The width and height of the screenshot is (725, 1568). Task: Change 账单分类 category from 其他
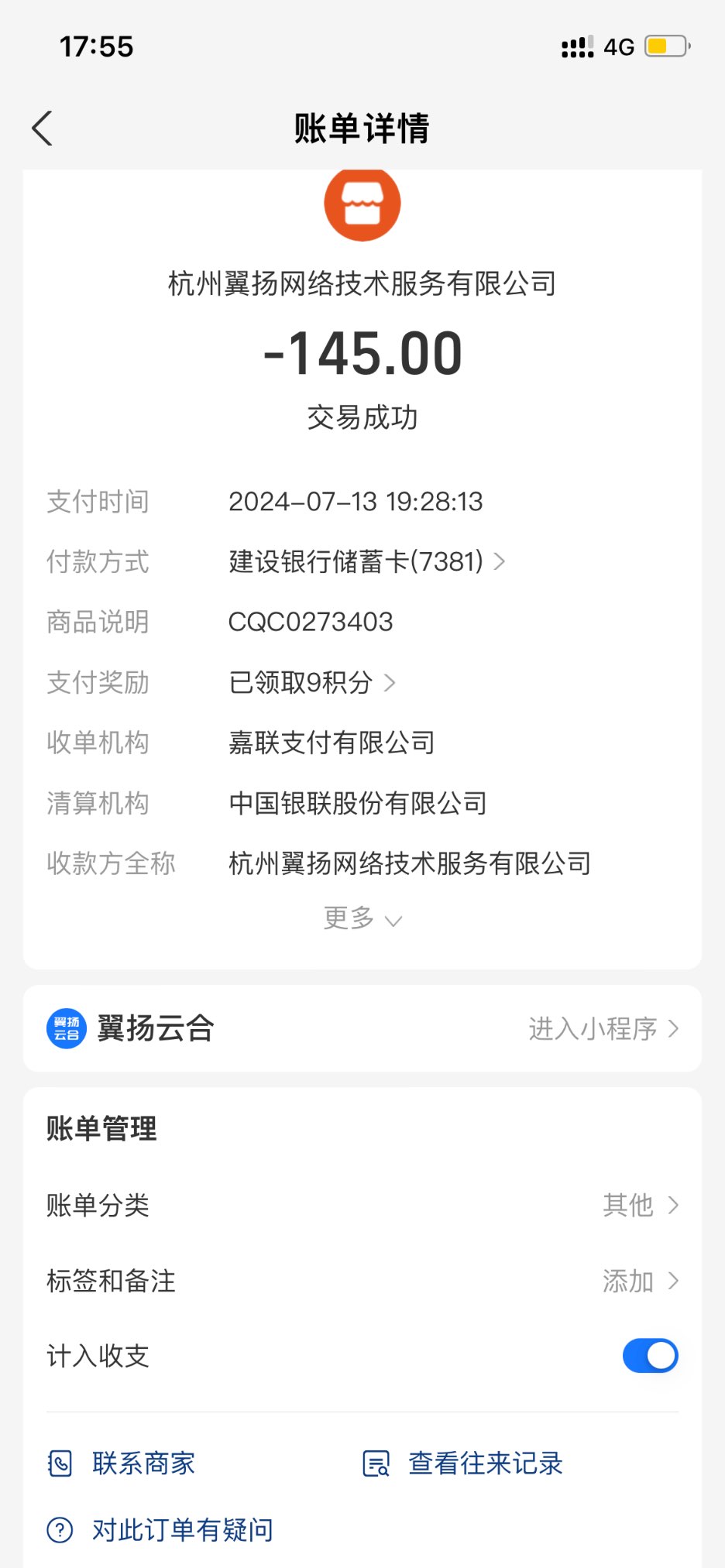640,1205
